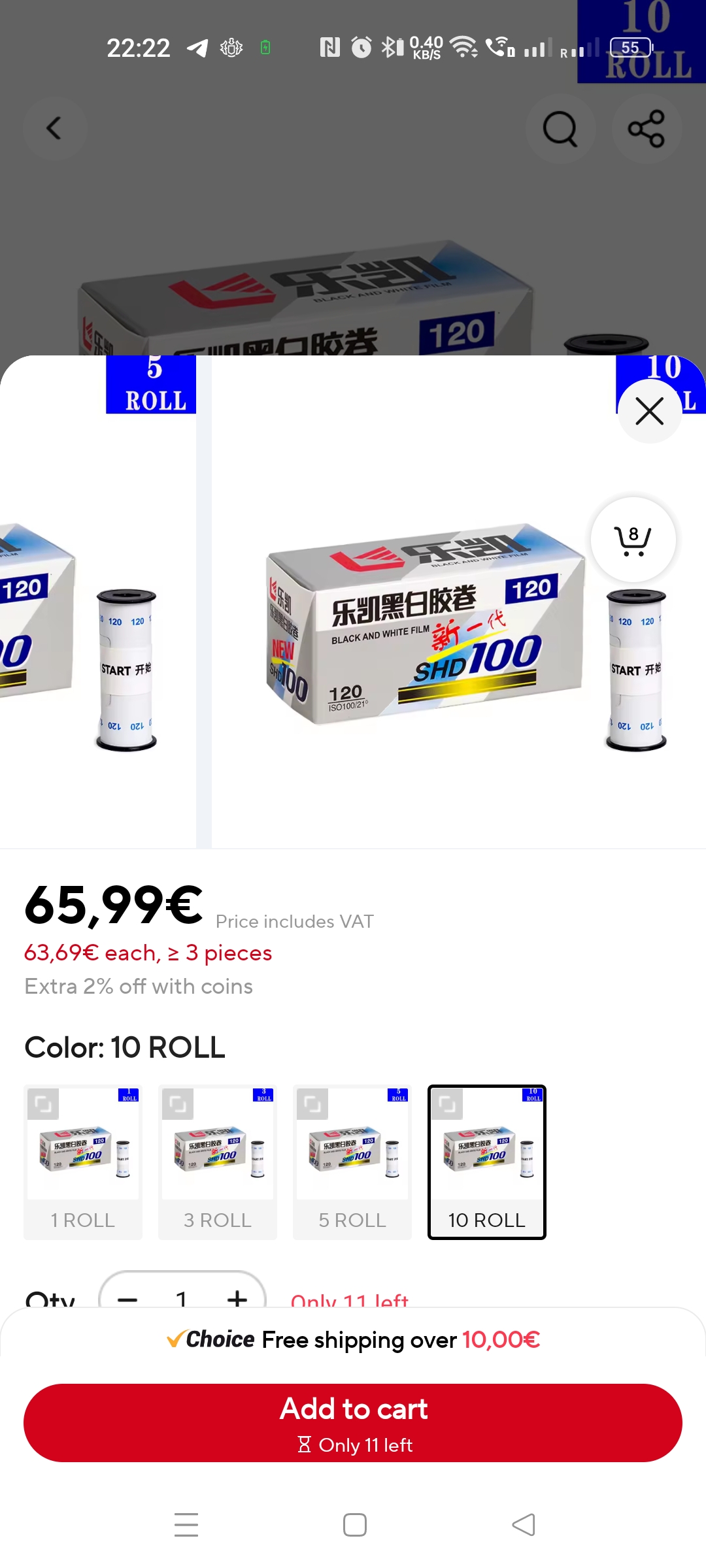Close the product options sheet
The image size is (706, 1568).
[650, 412]
